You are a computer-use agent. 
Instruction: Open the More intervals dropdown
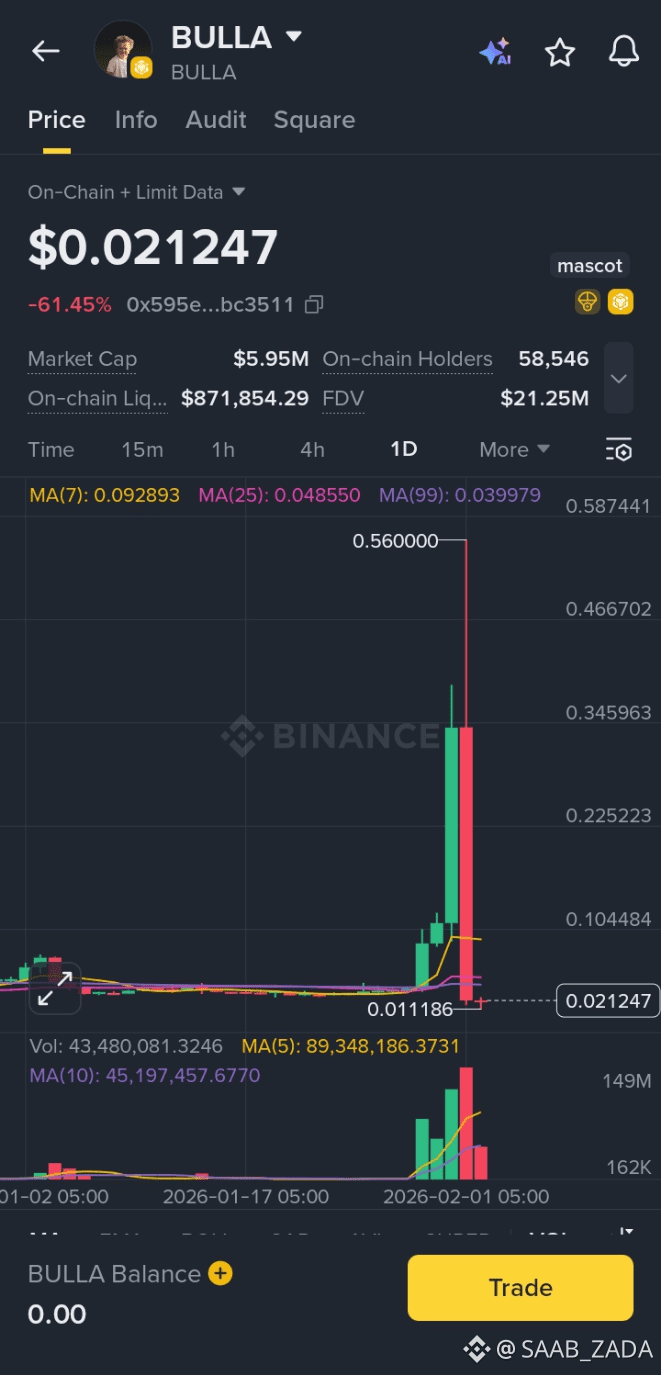pos(514,450)
